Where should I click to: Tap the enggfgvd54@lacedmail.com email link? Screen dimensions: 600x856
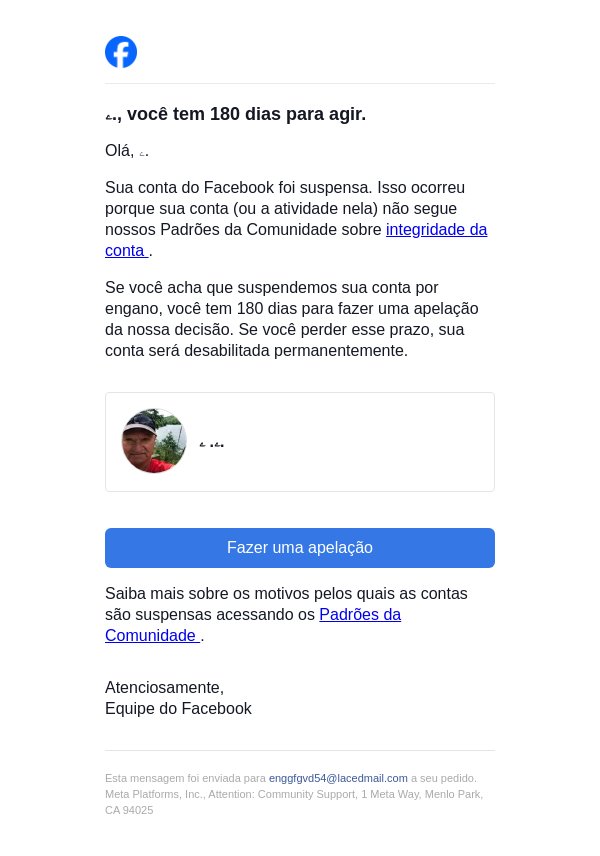coord(338,778)
